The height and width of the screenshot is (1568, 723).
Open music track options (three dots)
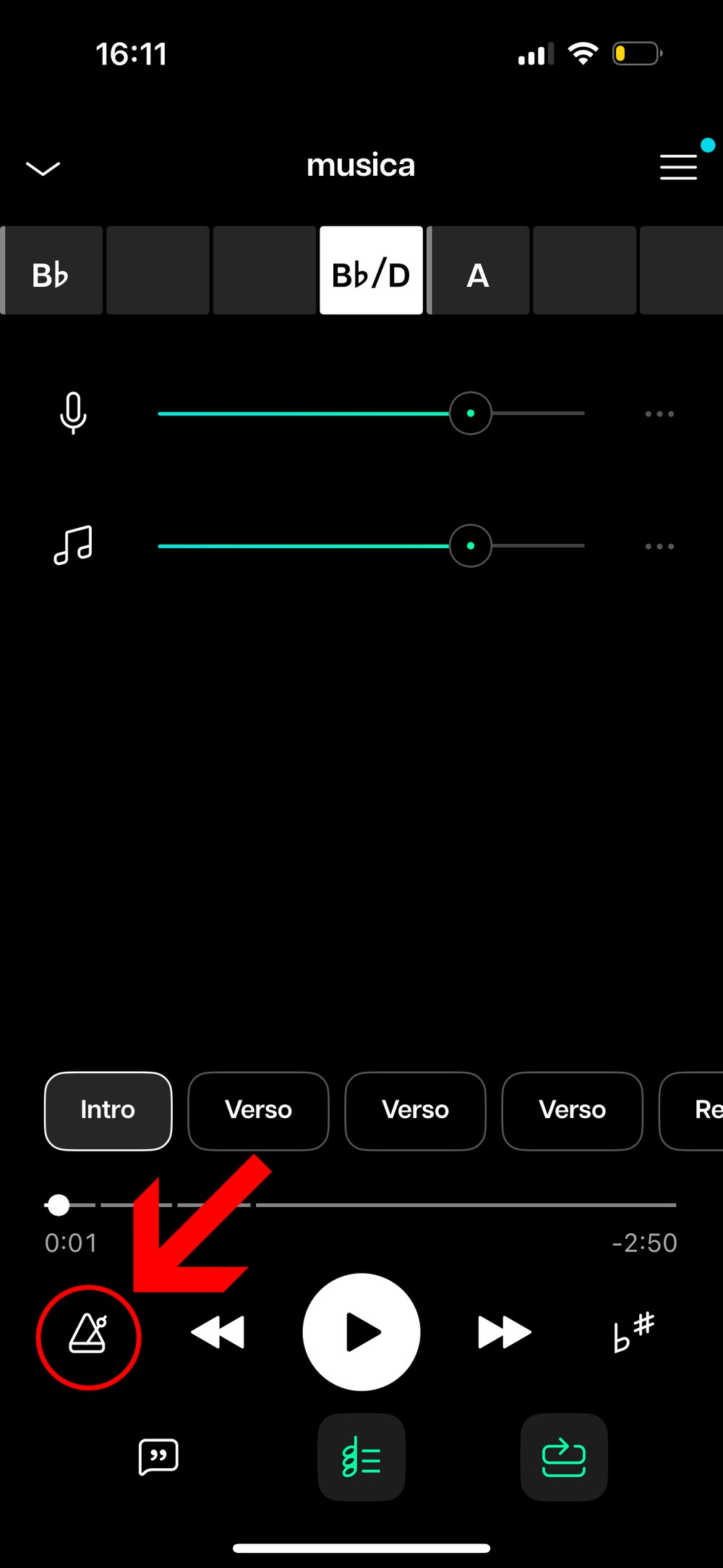(659, 546)
